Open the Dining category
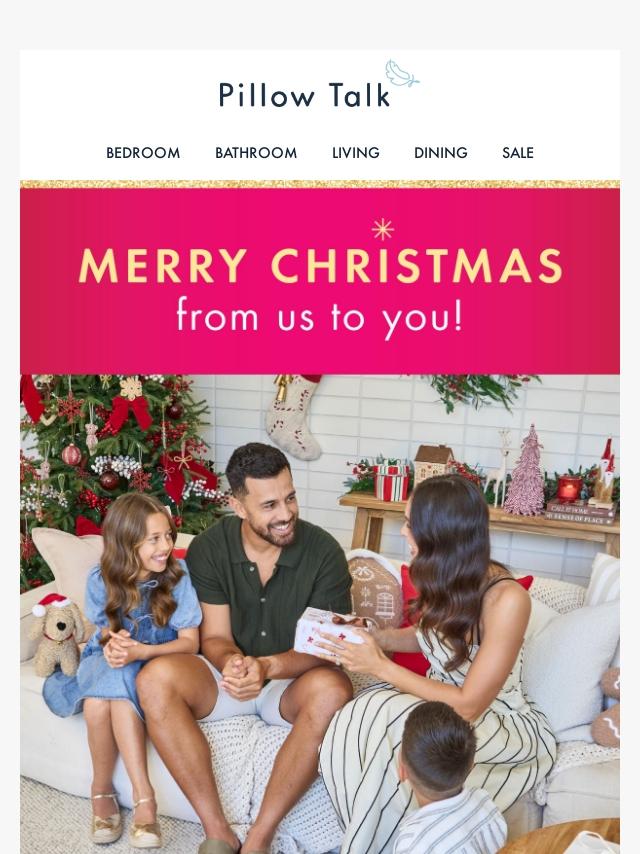 click(x=441, y=153)
